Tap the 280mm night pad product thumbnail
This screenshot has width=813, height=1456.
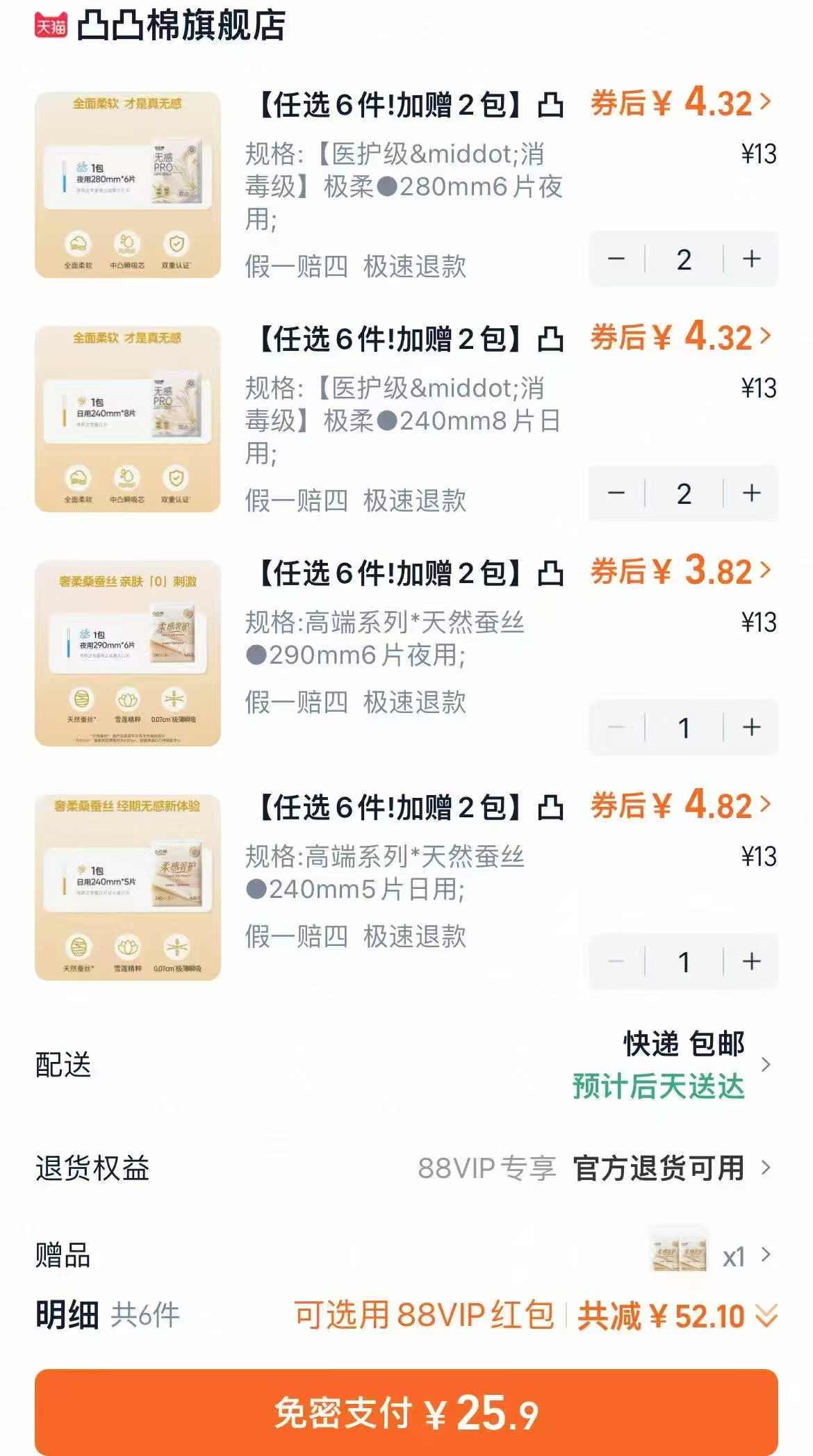[x=129, y=186]
